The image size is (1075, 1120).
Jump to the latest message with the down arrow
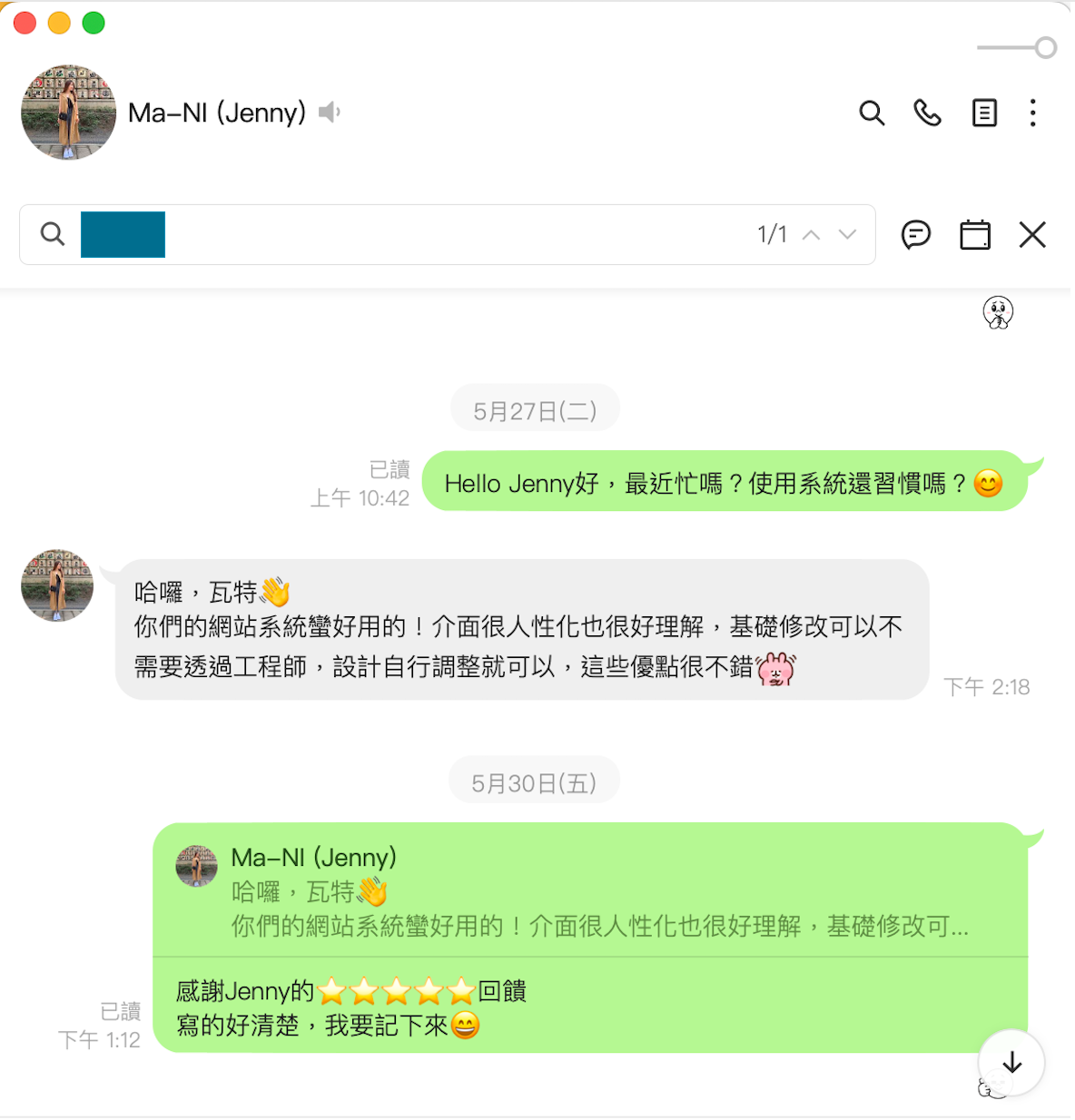[1011, 1063]
